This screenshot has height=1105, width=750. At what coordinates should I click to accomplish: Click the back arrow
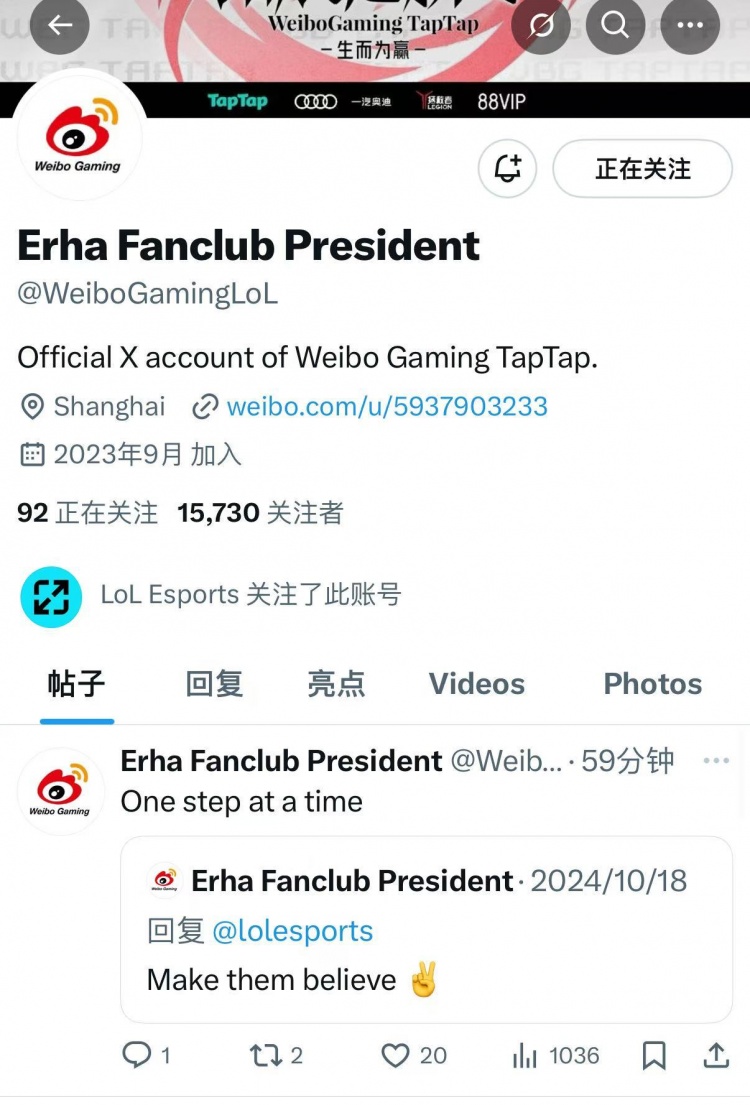(x=60, y=27)
